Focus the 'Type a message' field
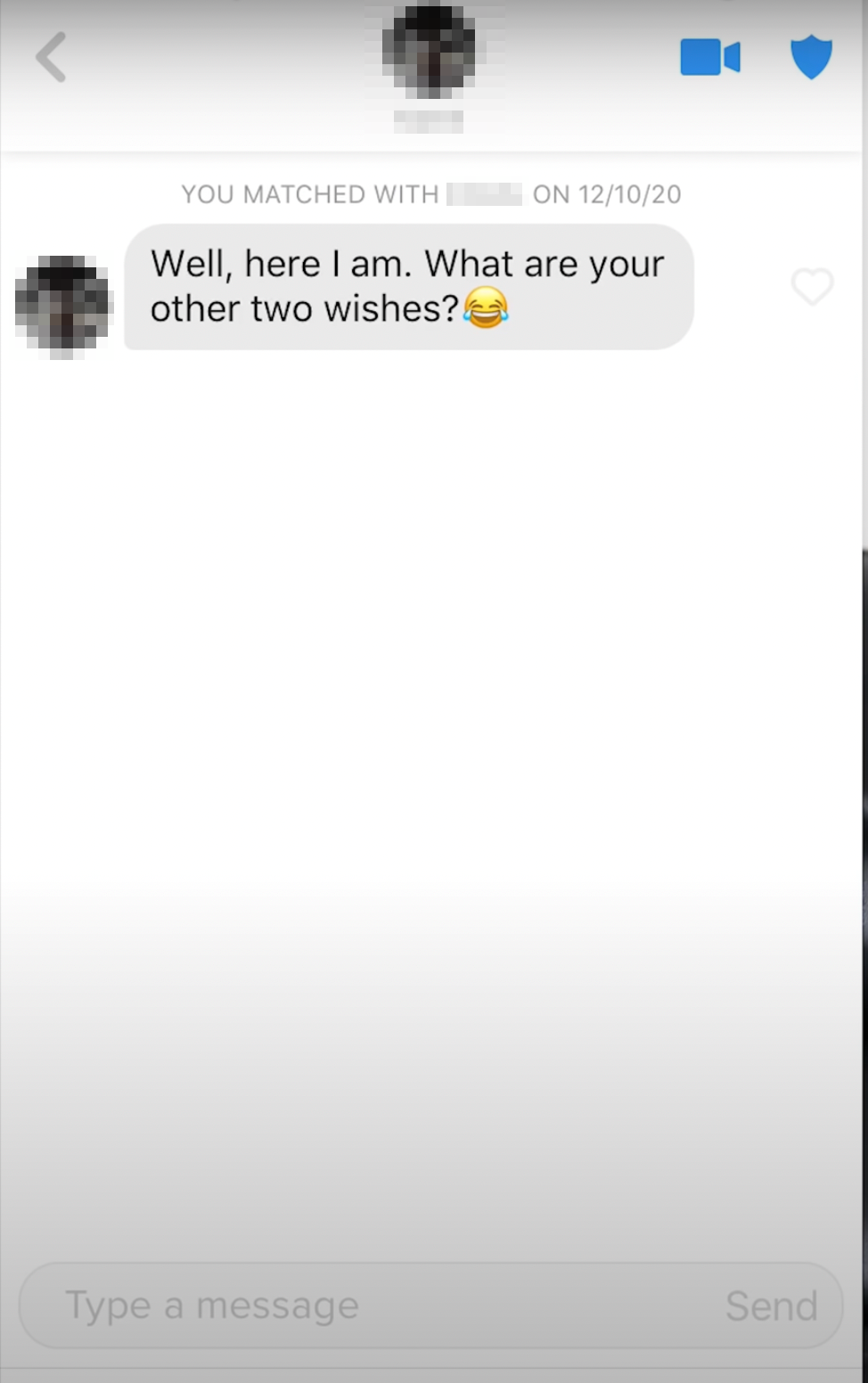868x1383 pixels. pyautogui.click(x=356, y=1305)
